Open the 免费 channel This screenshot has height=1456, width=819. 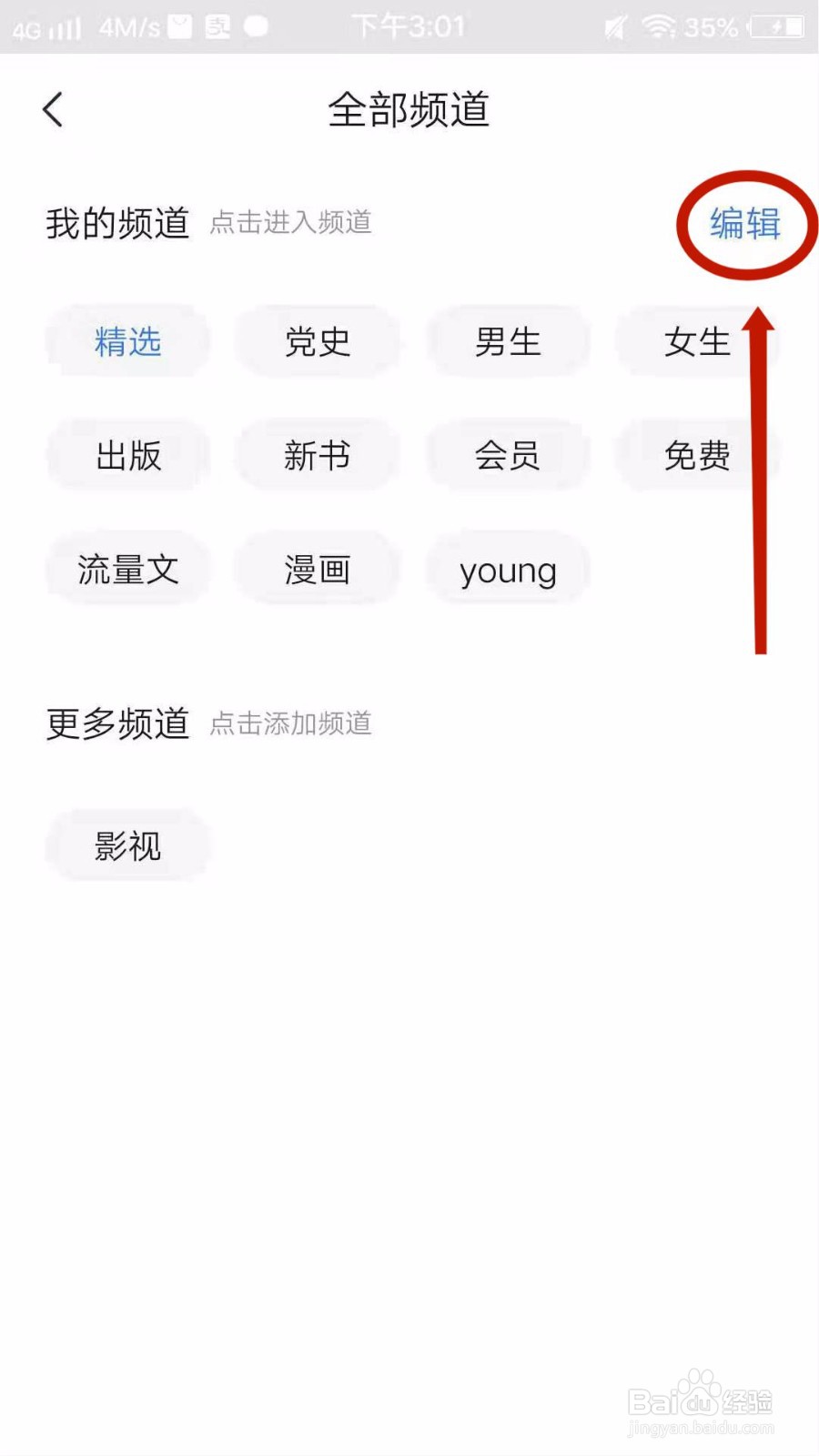(696, 456)
